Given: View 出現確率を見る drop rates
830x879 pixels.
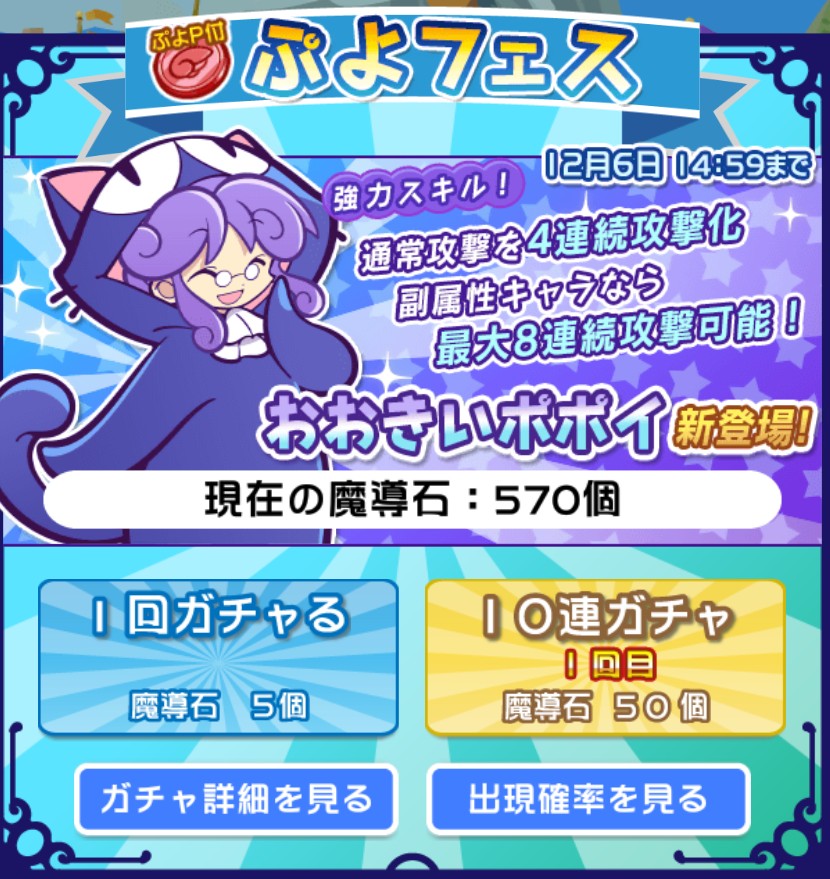Looking at the screenshot, I should tap(588, 799).
